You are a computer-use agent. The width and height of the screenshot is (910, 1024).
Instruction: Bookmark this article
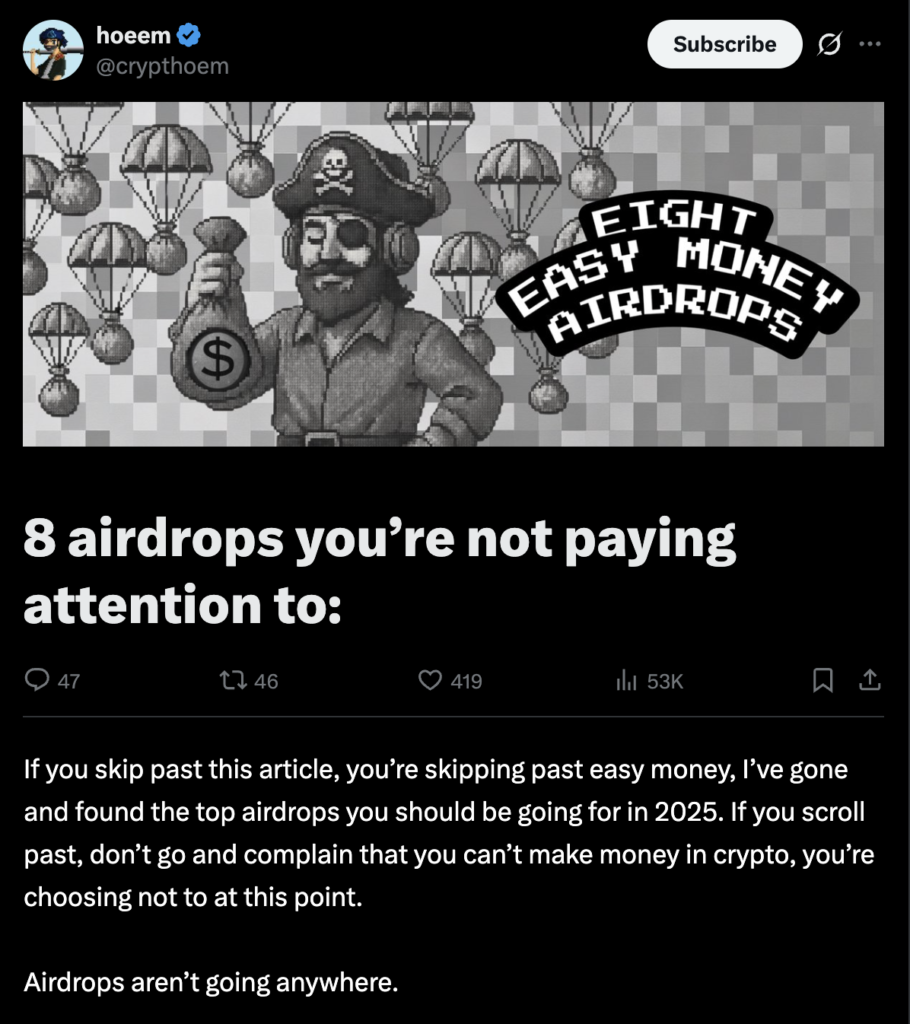point(822,681)
